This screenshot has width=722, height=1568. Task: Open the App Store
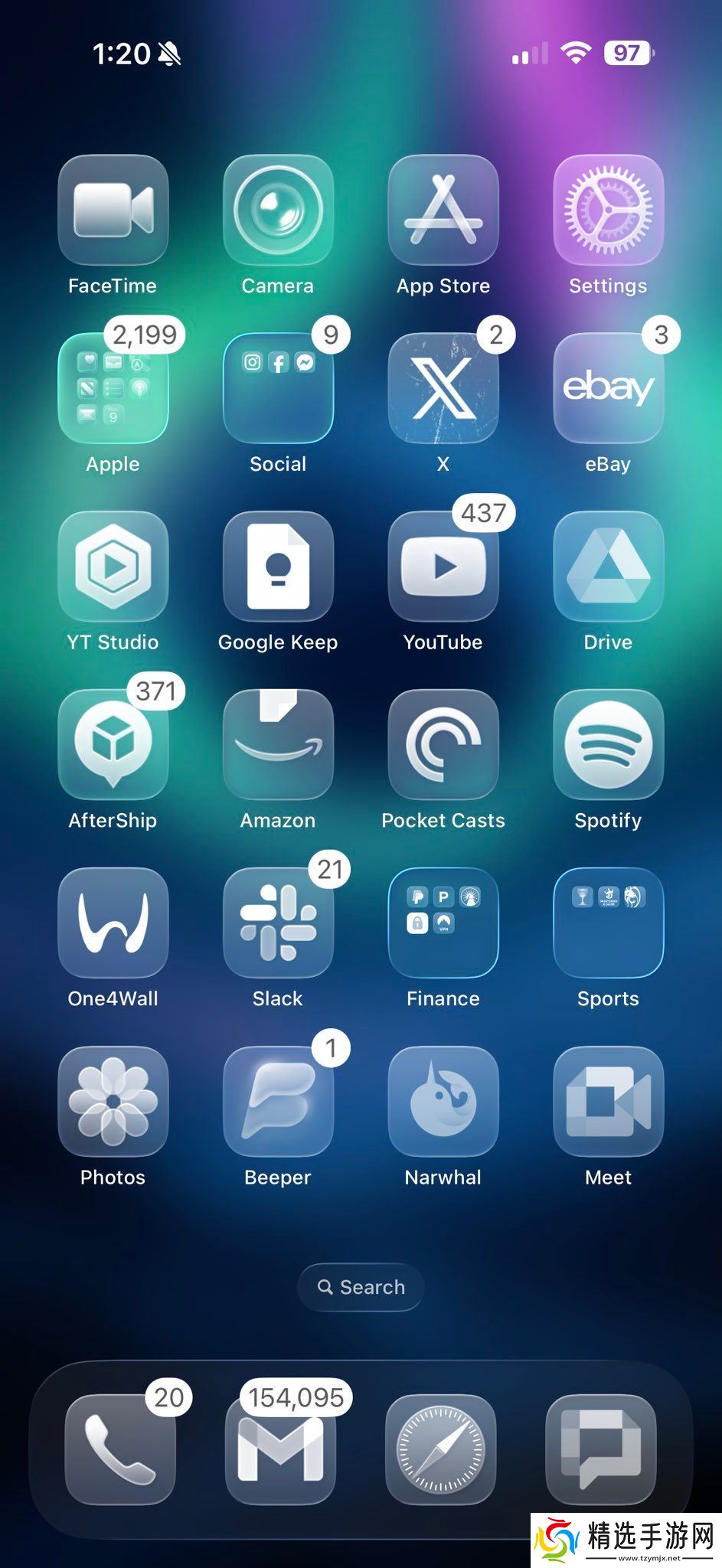point(443,211)
